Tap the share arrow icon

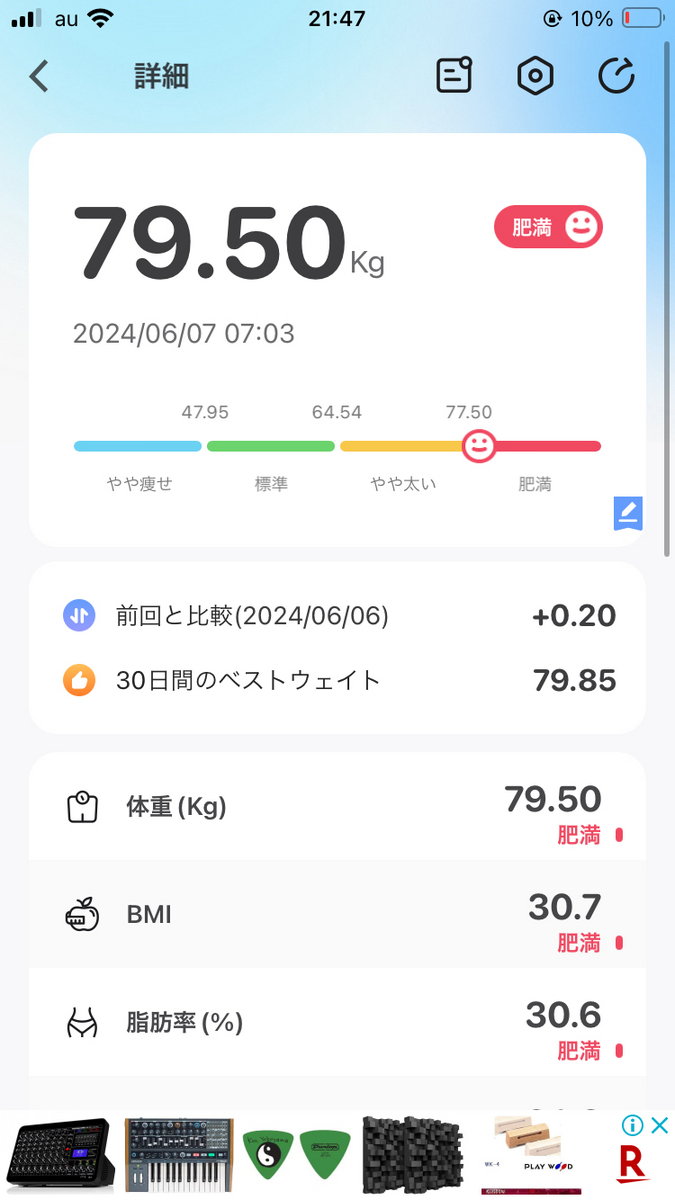point(616,76)
